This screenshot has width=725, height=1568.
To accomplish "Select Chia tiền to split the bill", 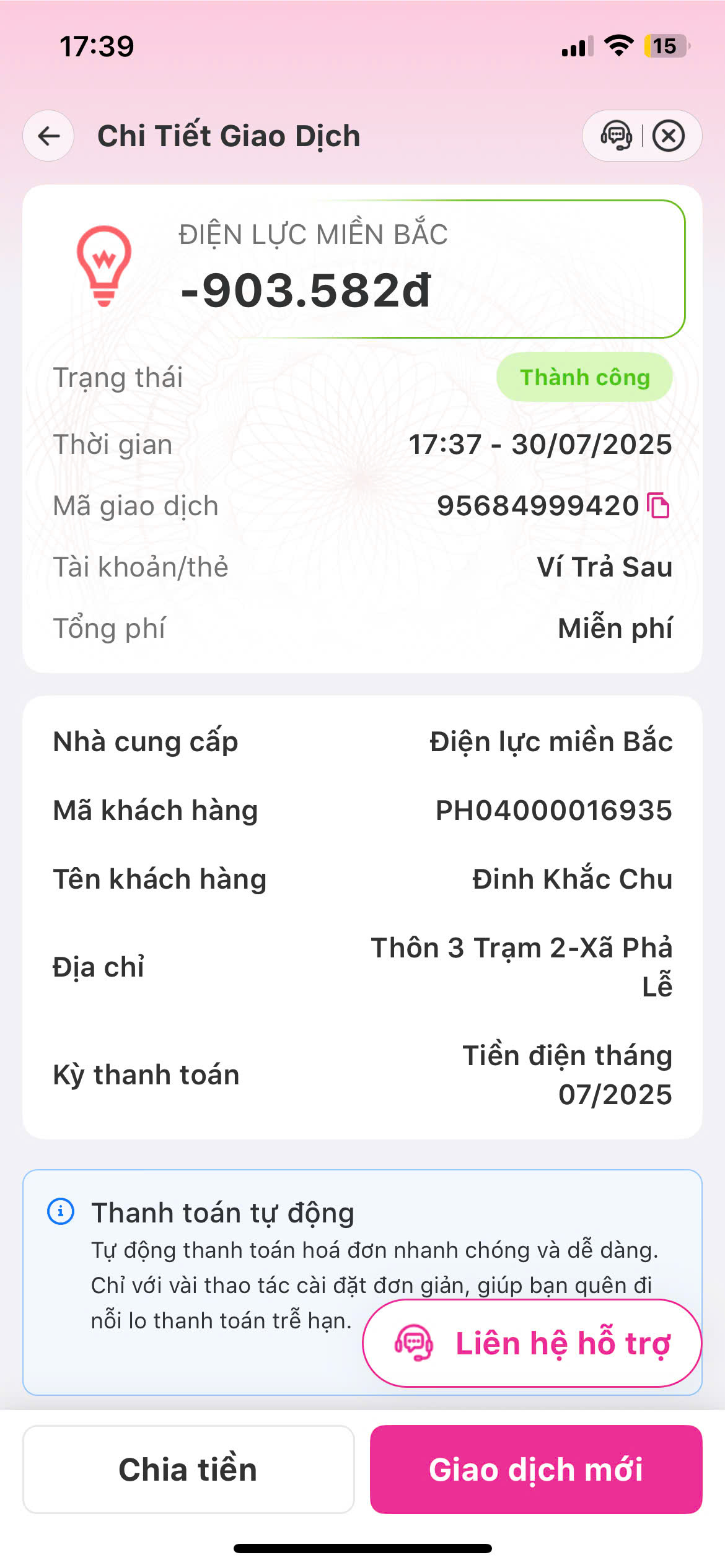I will [188, 1469].
